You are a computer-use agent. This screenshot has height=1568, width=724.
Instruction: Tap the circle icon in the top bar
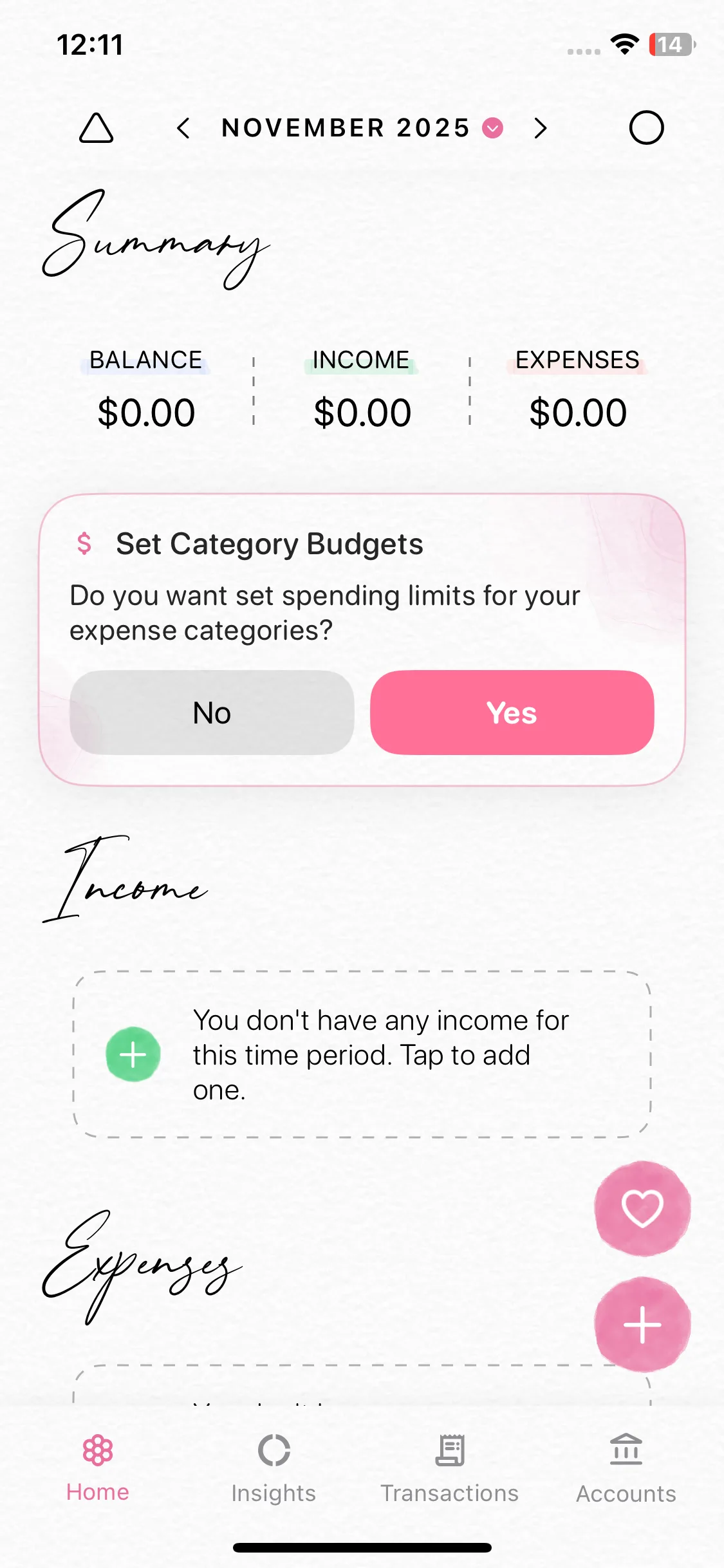(x=646, y=128)
